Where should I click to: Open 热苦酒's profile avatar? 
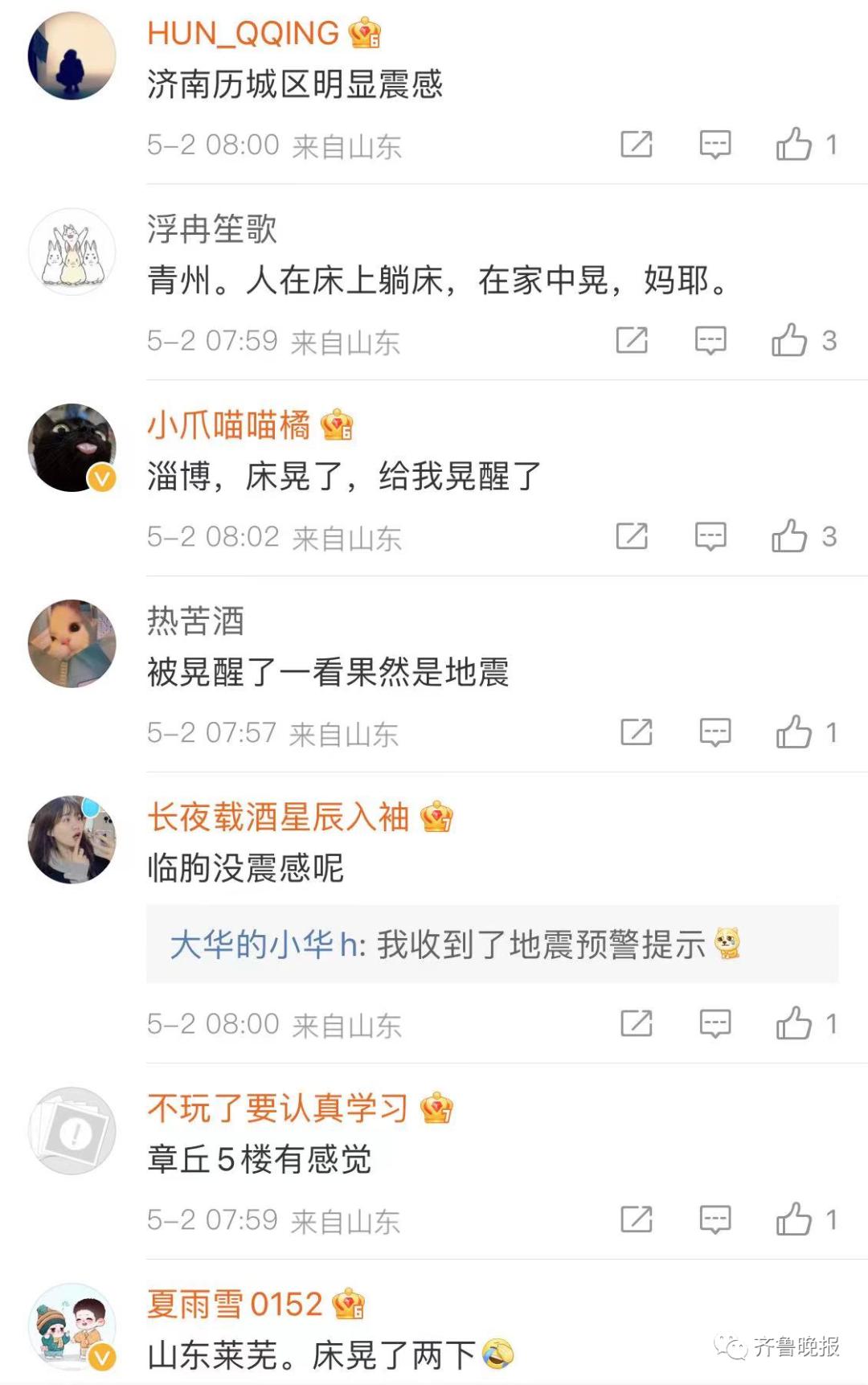point(72,643)
